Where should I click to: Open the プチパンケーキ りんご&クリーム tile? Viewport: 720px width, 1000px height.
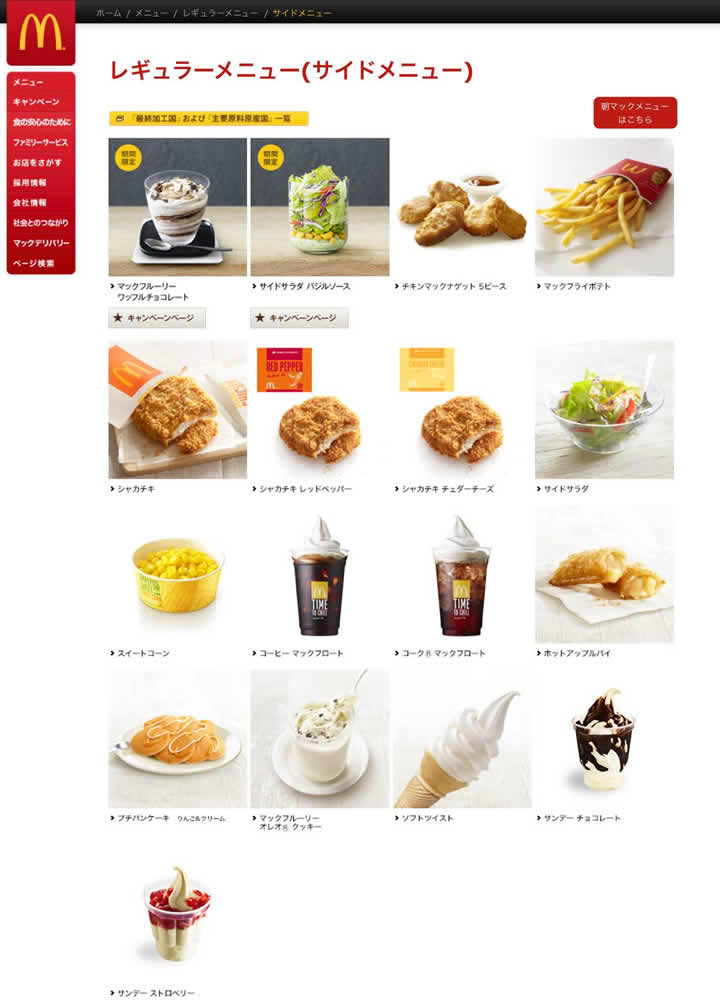(x=177, y=738)
